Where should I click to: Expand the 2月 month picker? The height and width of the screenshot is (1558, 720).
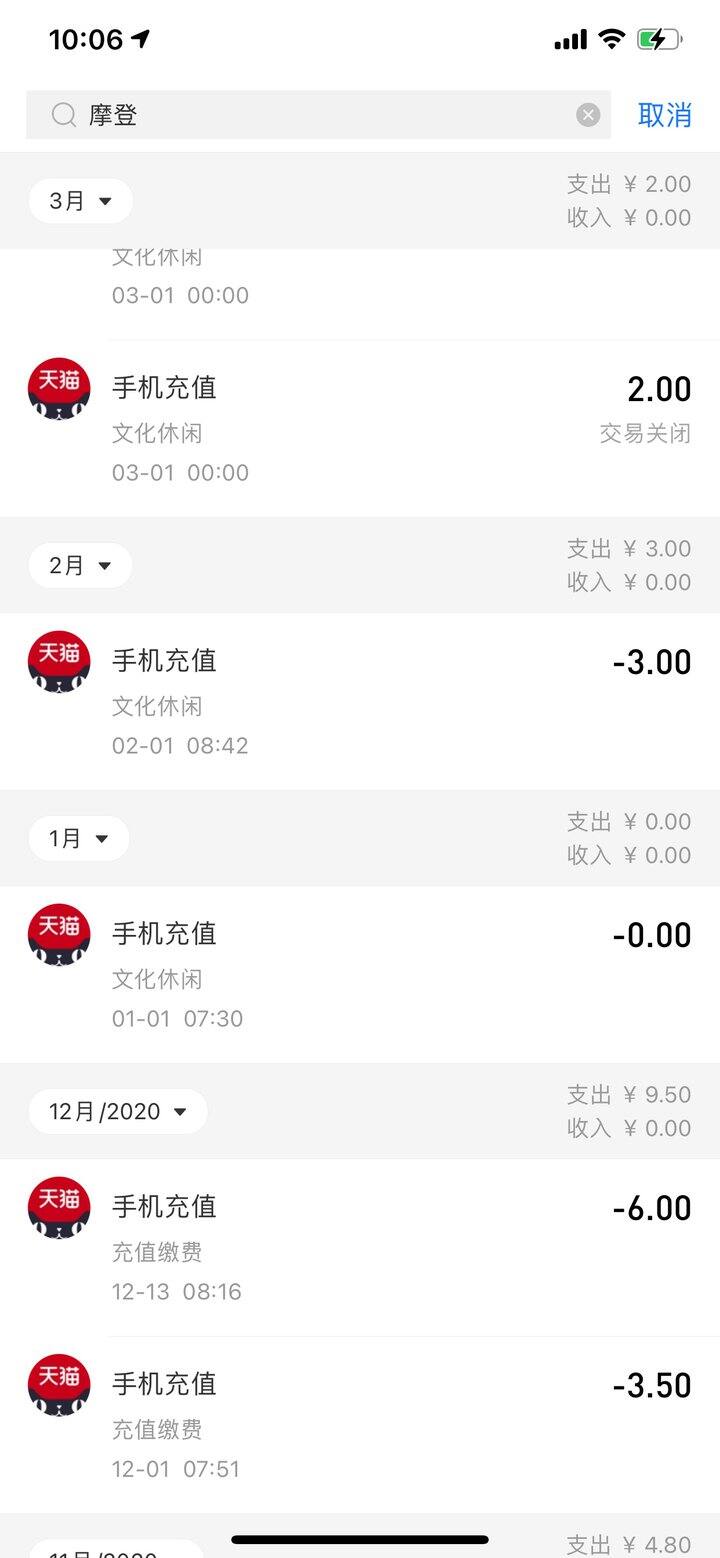coord(80,565)
